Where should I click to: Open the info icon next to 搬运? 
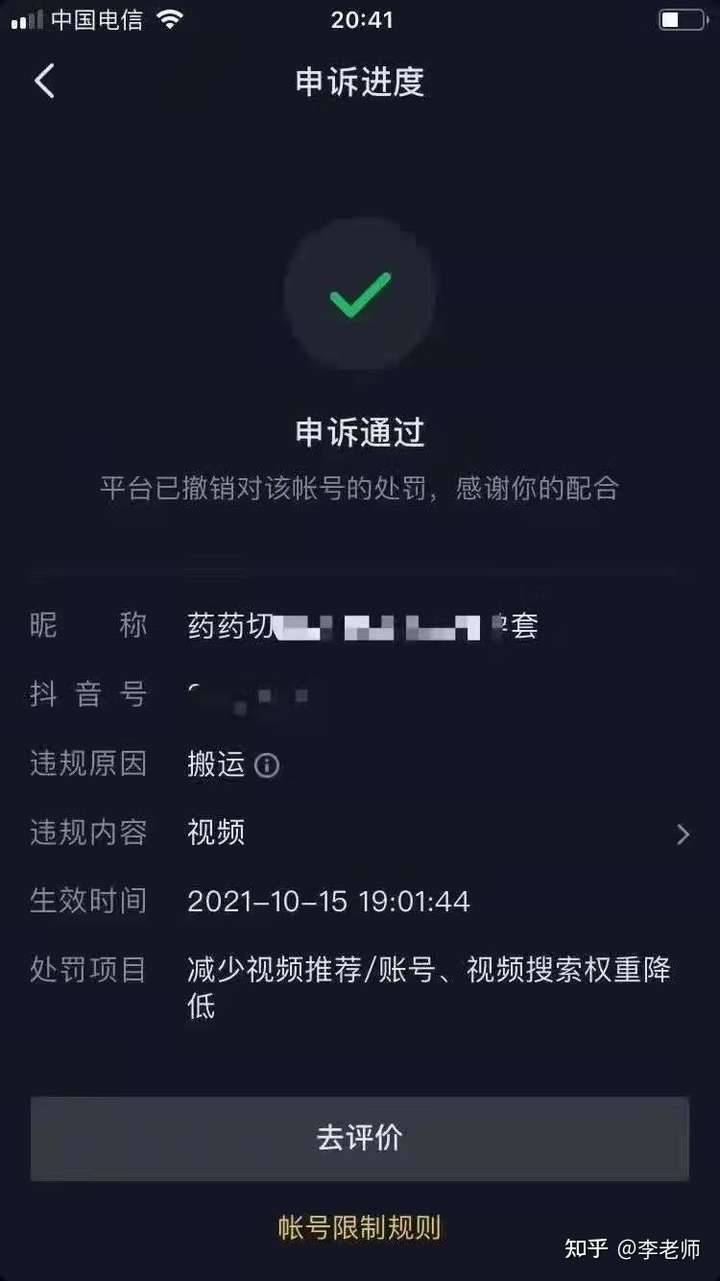coord(267,766)
